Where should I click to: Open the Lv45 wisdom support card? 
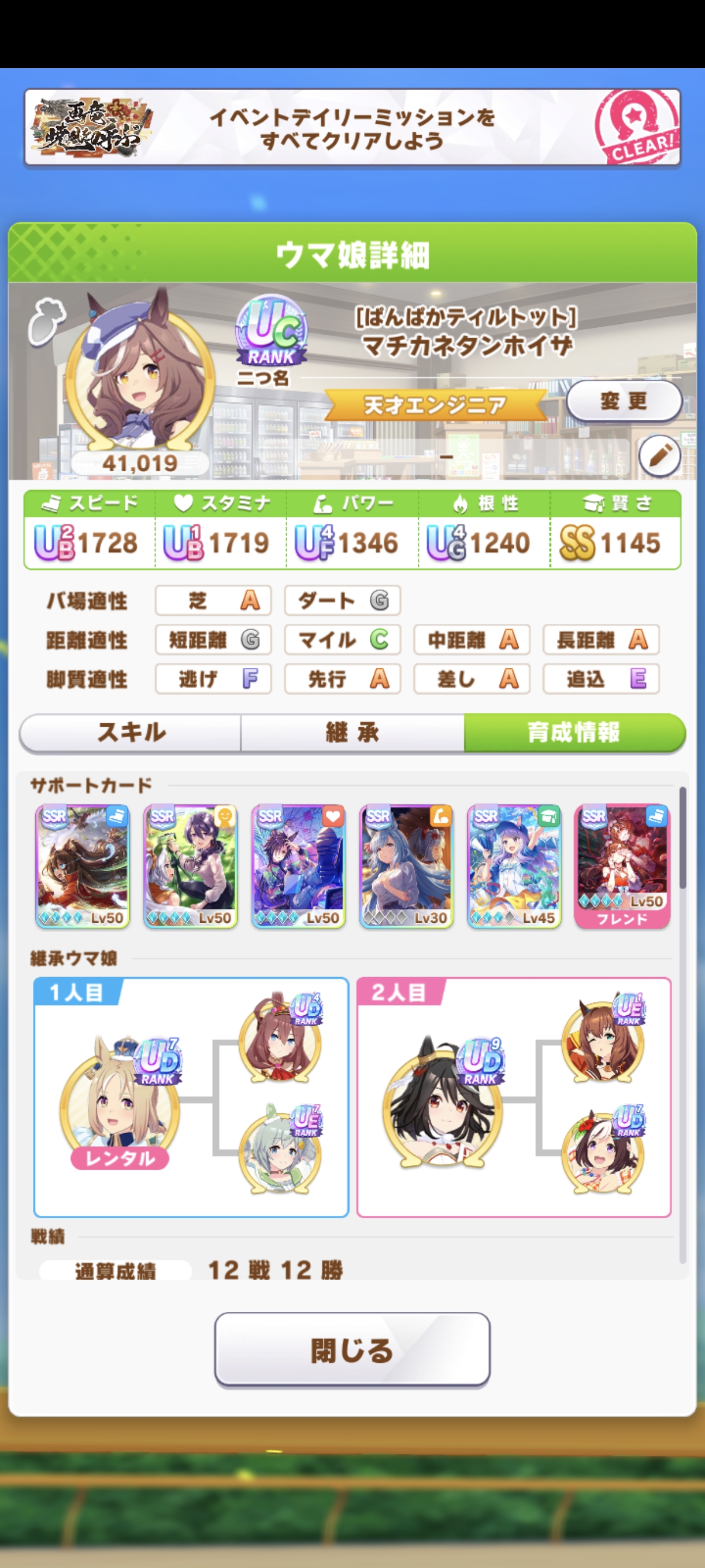click(x=514, y=866)
